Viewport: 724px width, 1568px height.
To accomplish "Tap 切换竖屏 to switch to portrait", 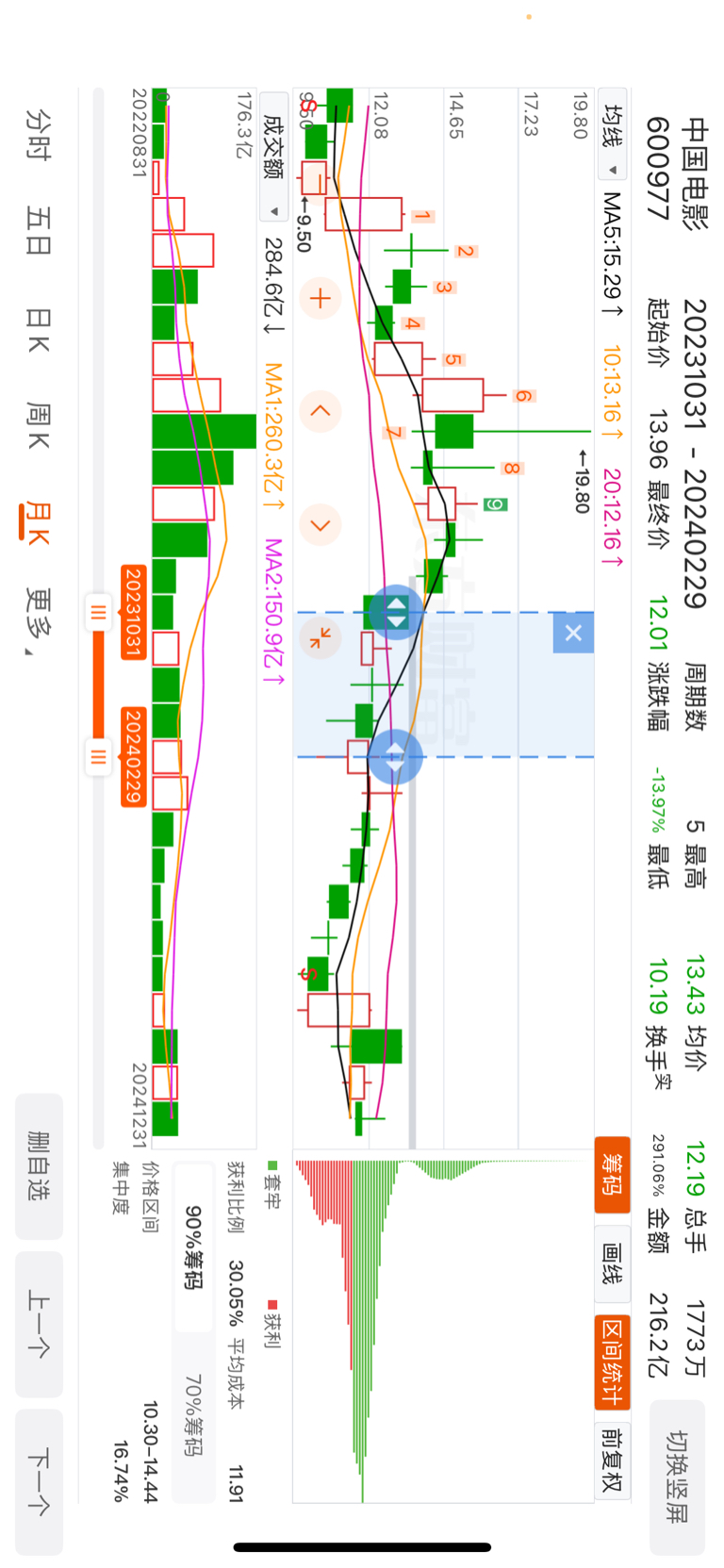I will point(677,1477).
